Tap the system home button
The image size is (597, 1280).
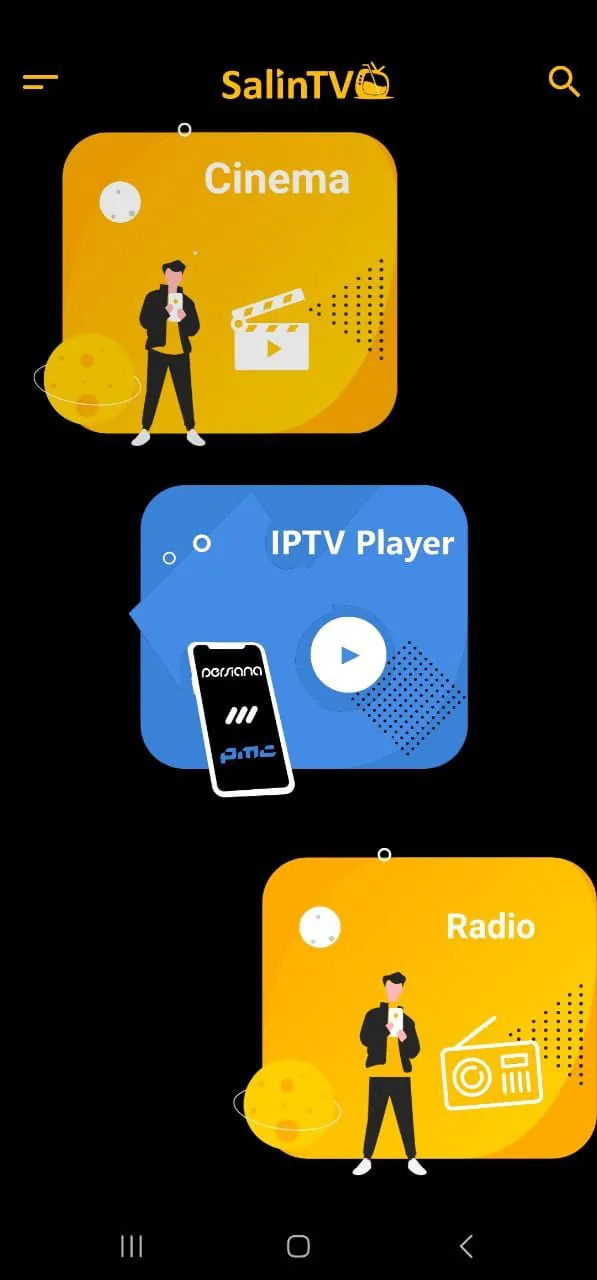[x=298, y=1245]
